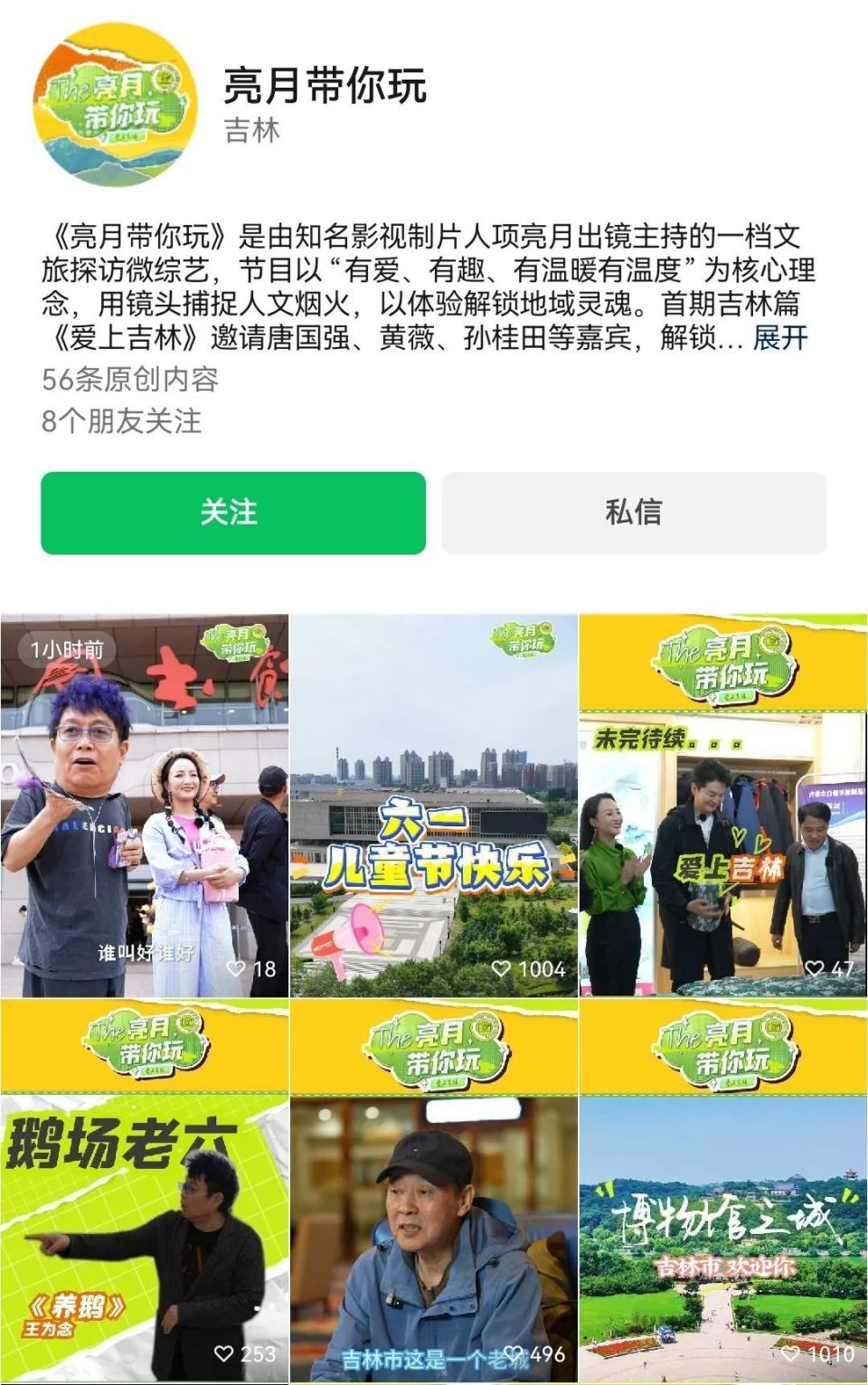Open the 吉林市这是一个老城 interview video
868x1385 pixels.
point(434,1191)
